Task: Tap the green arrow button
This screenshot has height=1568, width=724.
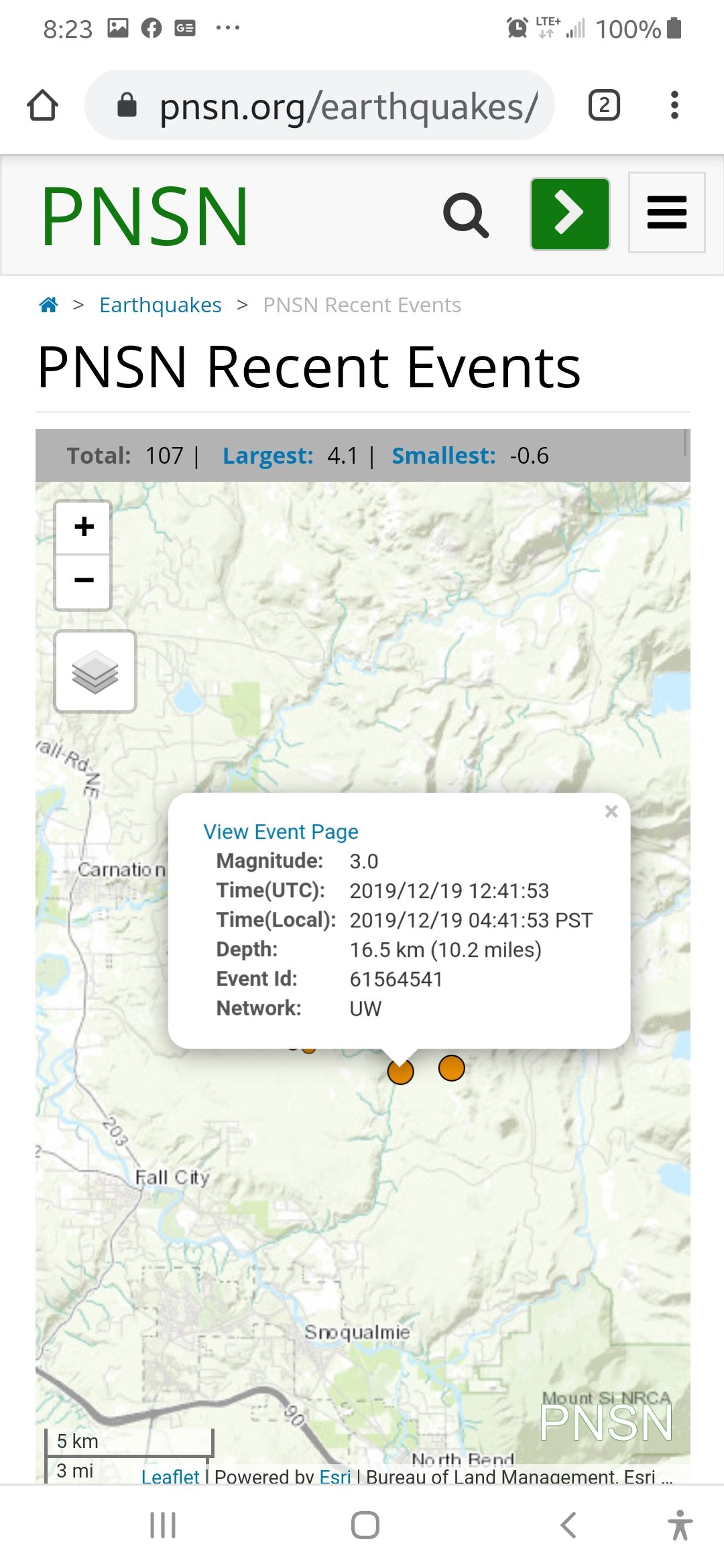Action: 570,214
